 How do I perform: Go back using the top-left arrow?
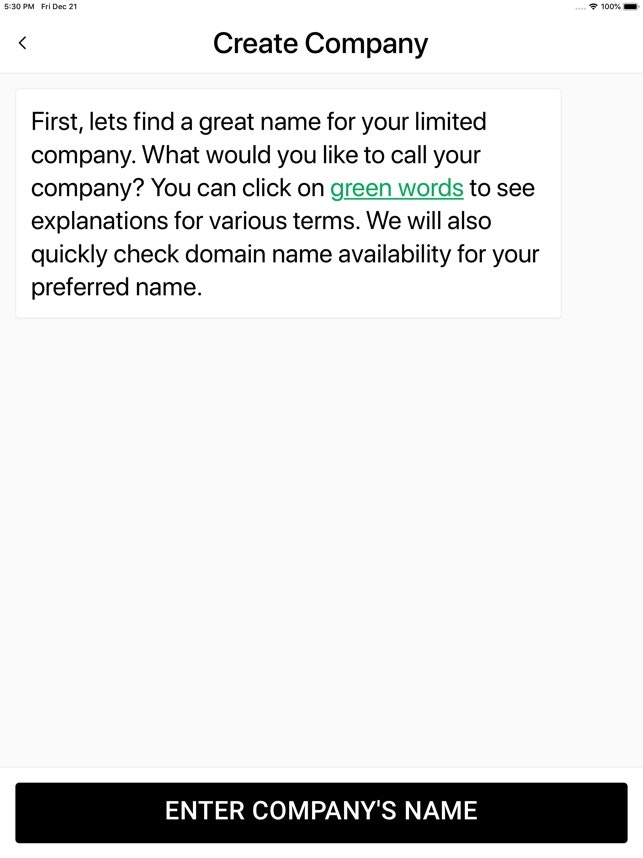[x=23, y=43]
